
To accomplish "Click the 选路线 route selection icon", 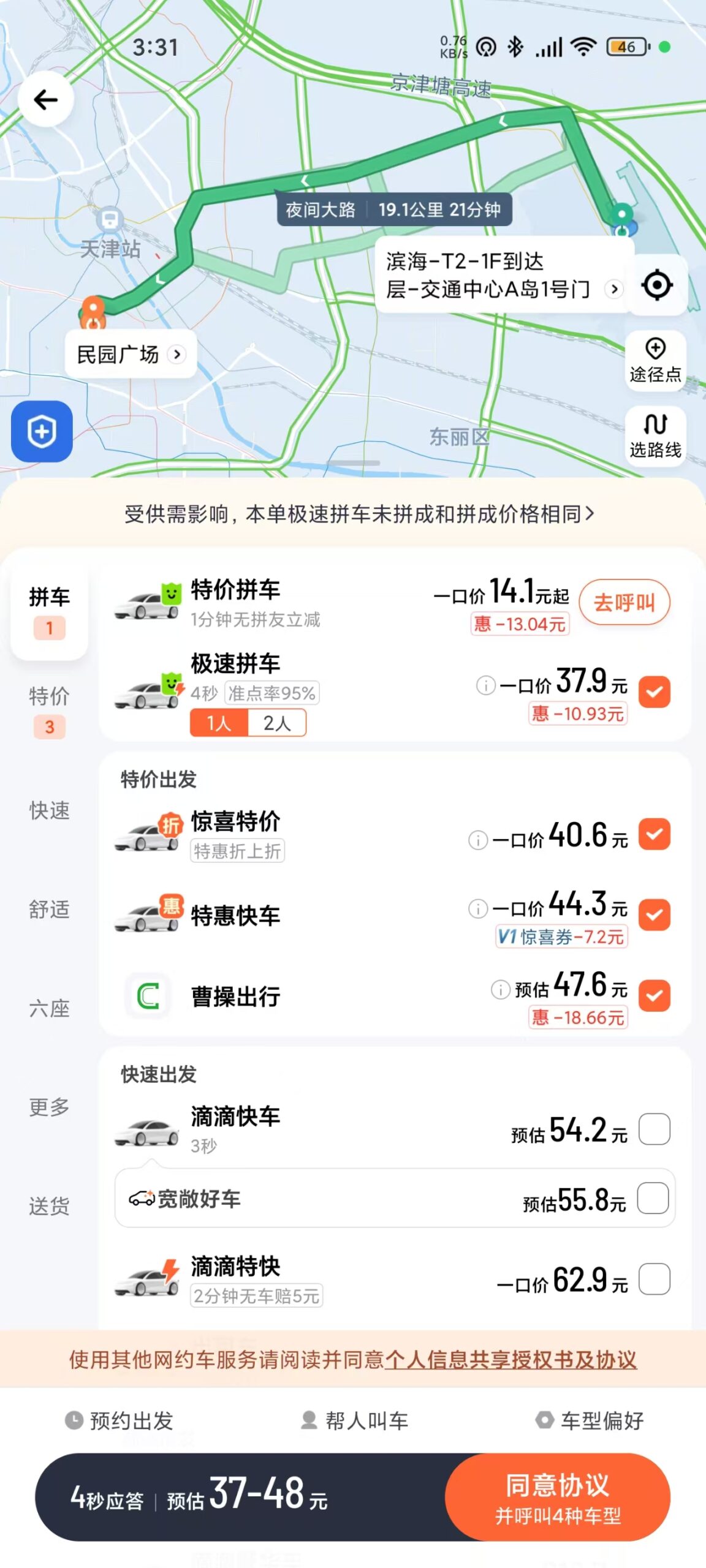I will pos(656,435).
